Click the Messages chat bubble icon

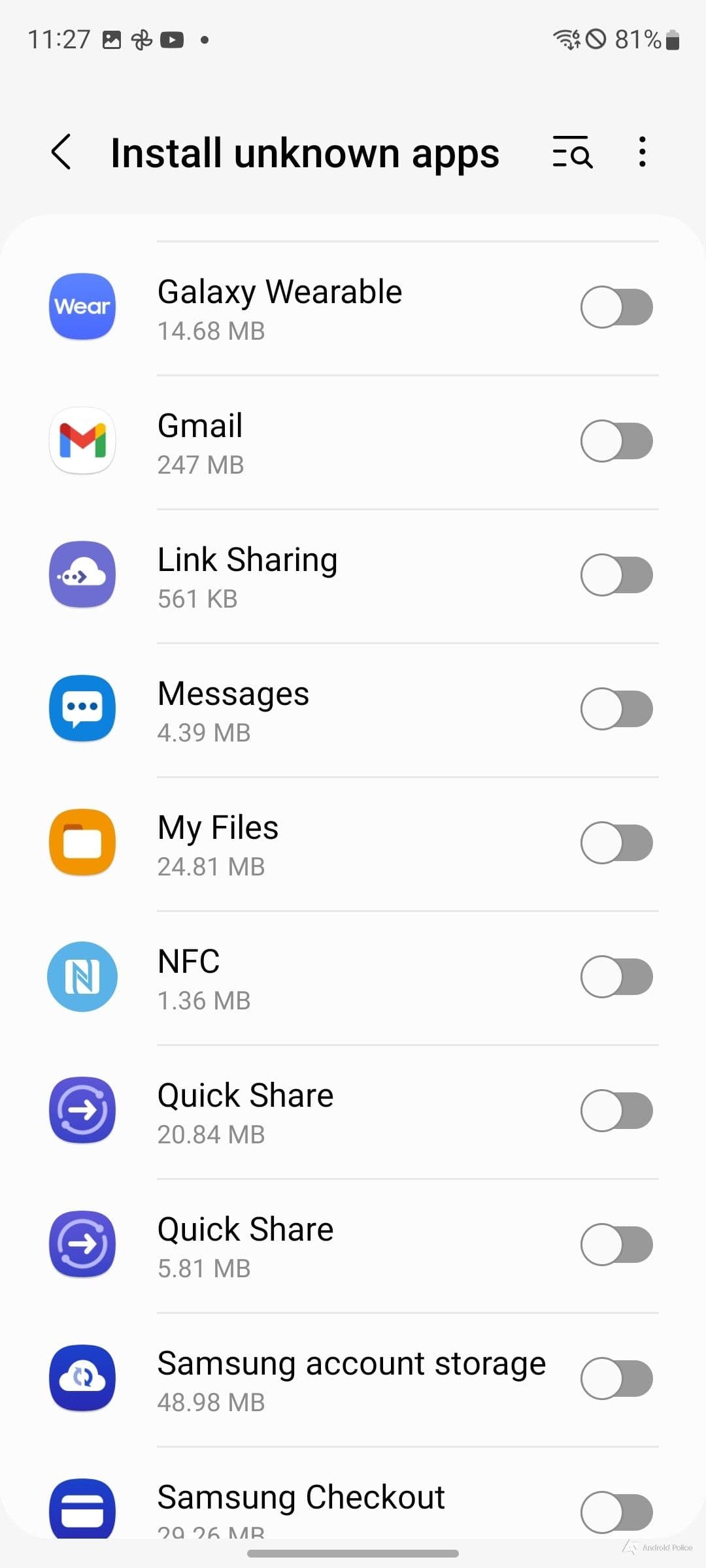click(82, 709)
